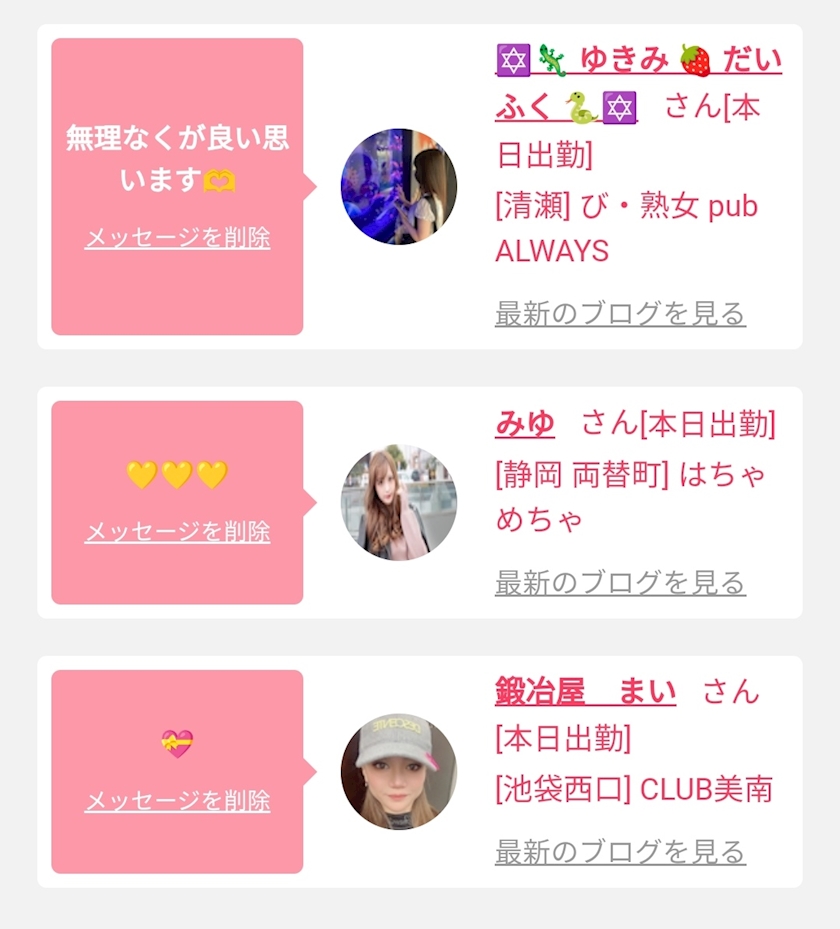
Task: Delete the yellow hearts message to みゆ
Action: (177, 531)
